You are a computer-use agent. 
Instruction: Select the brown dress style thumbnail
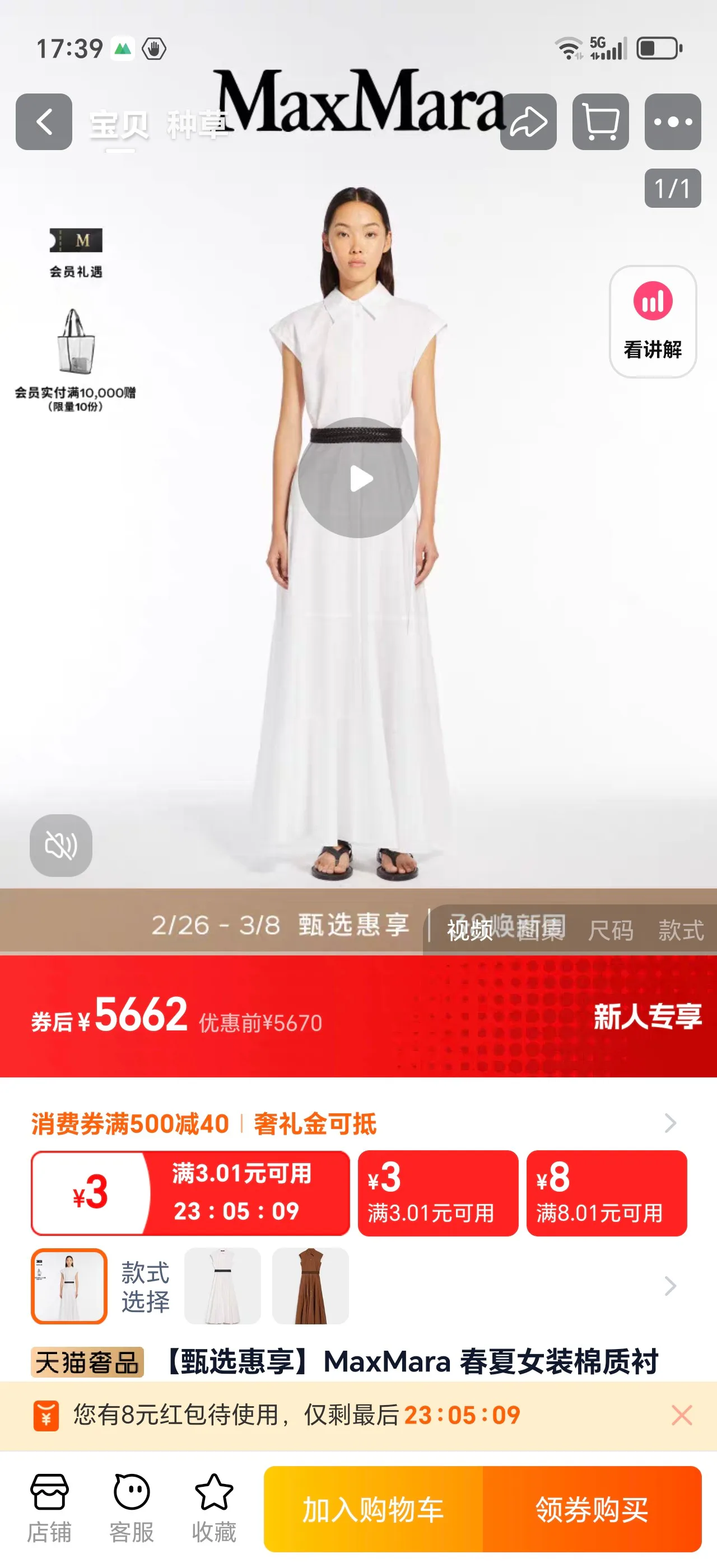[310, 1286]
